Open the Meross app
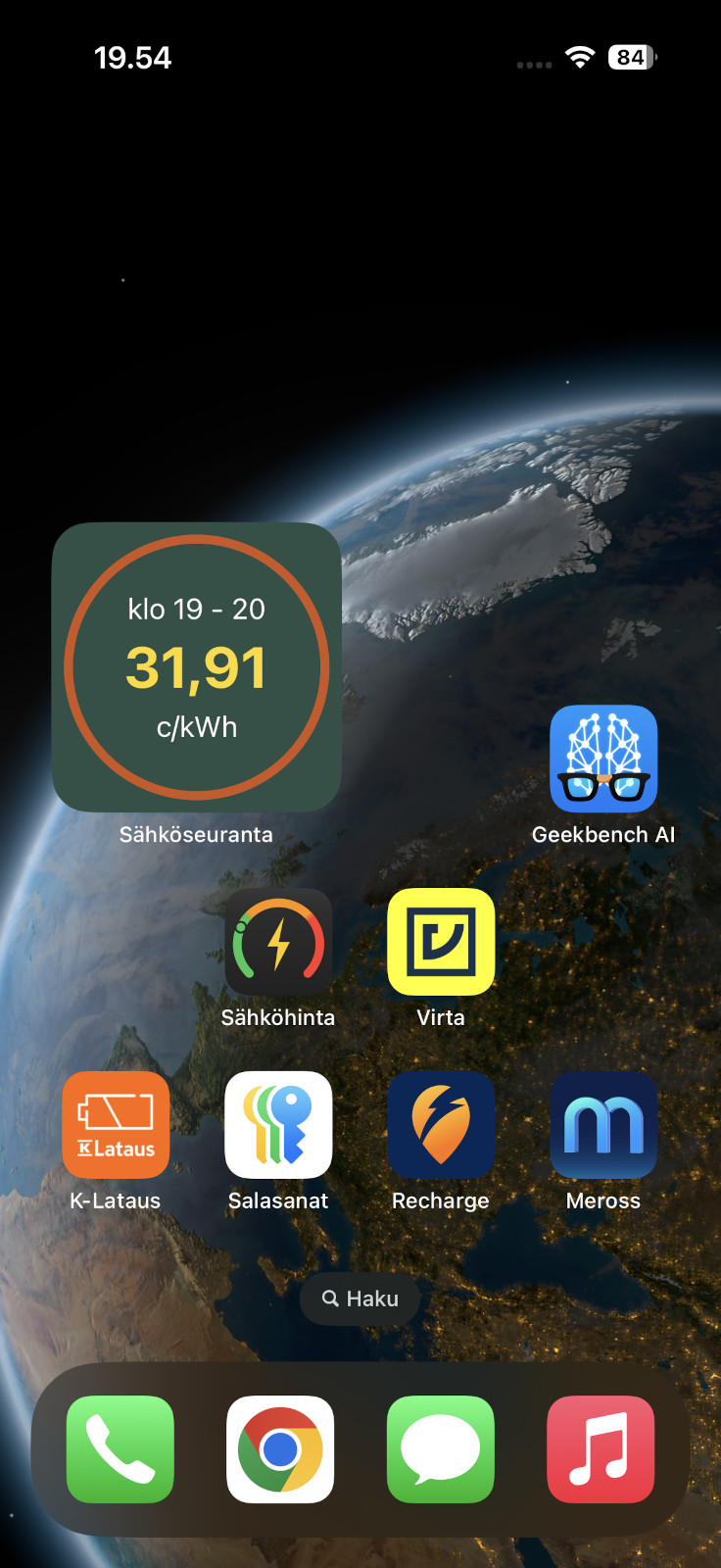Image resolution: width=721 pixels, height=1568 pixels. click(603, 1125)
